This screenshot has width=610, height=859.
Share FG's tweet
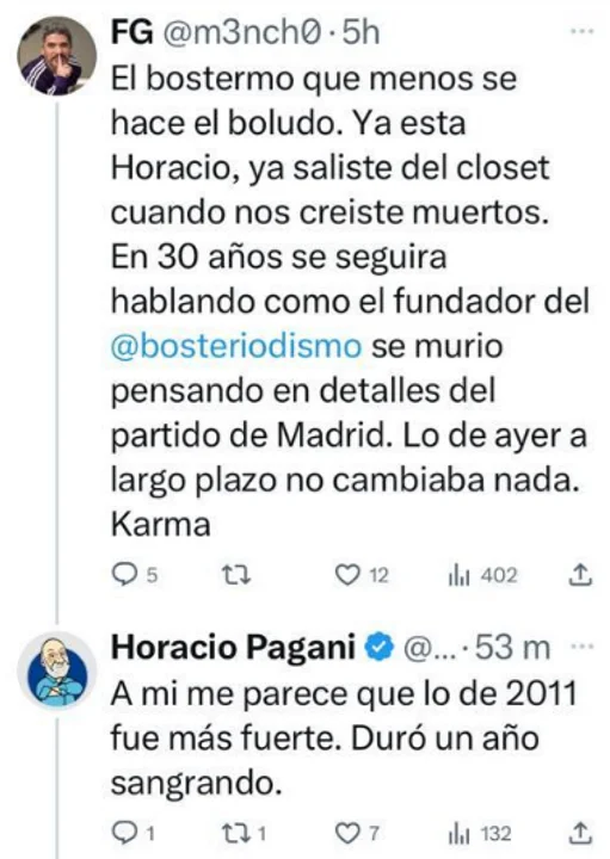tap(580, 575)
